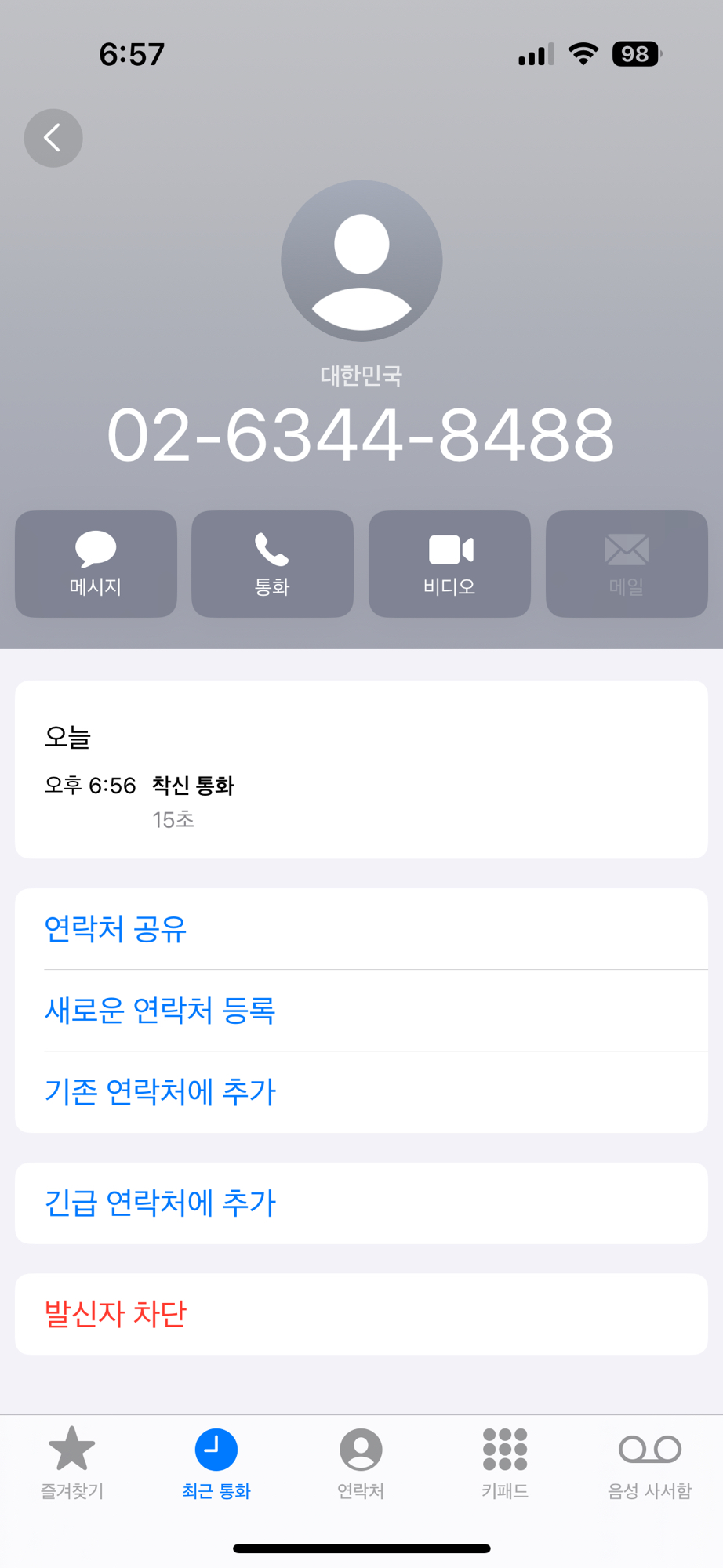The image size is (723, 1568).
Task: Go to the 음성 사서함 tab
Action: pyautogui.click(x=649, y=1462)
